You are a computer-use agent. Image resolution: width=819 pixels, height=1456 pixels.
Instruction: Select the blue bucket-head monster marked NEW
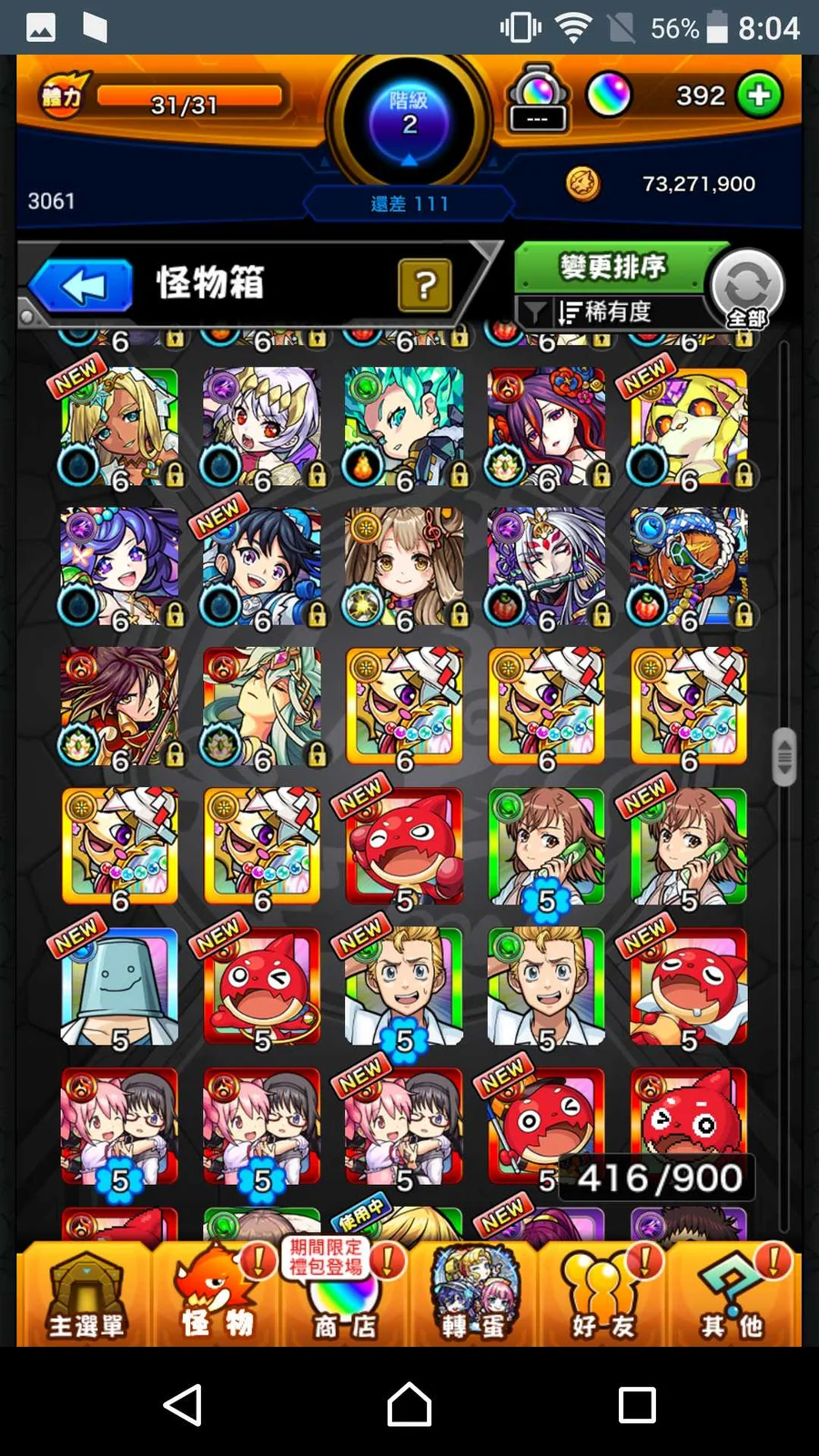(x=119, y=986)
